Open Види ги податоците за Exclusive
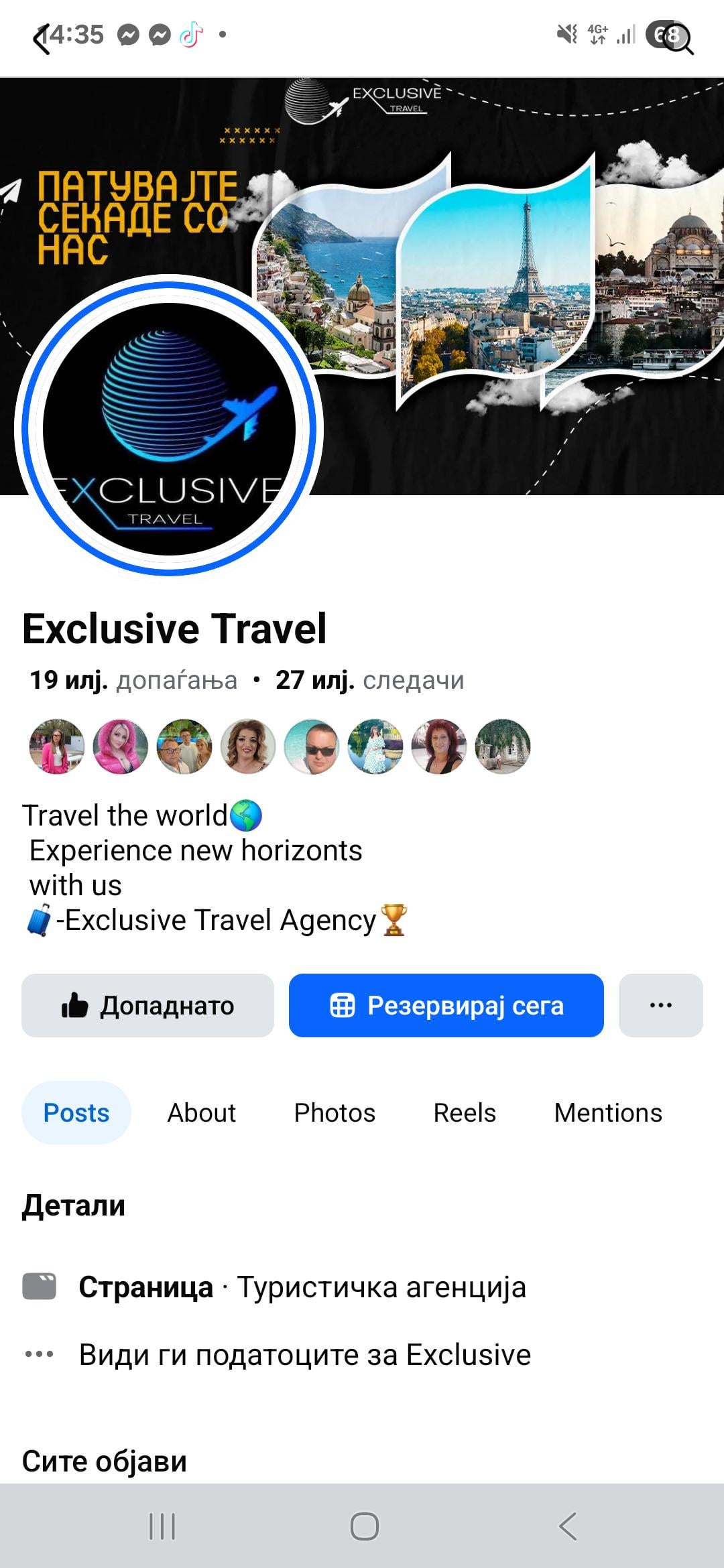Screen dimensions: 724x1568 [304, 1354]
